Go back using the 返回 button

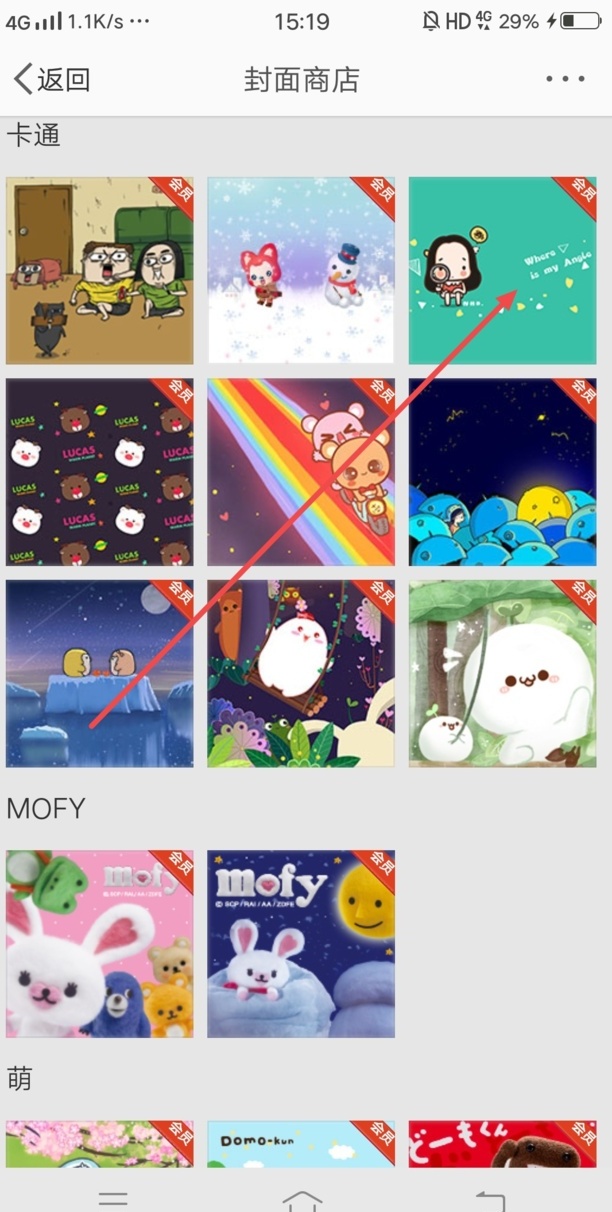tap(52, 80)
